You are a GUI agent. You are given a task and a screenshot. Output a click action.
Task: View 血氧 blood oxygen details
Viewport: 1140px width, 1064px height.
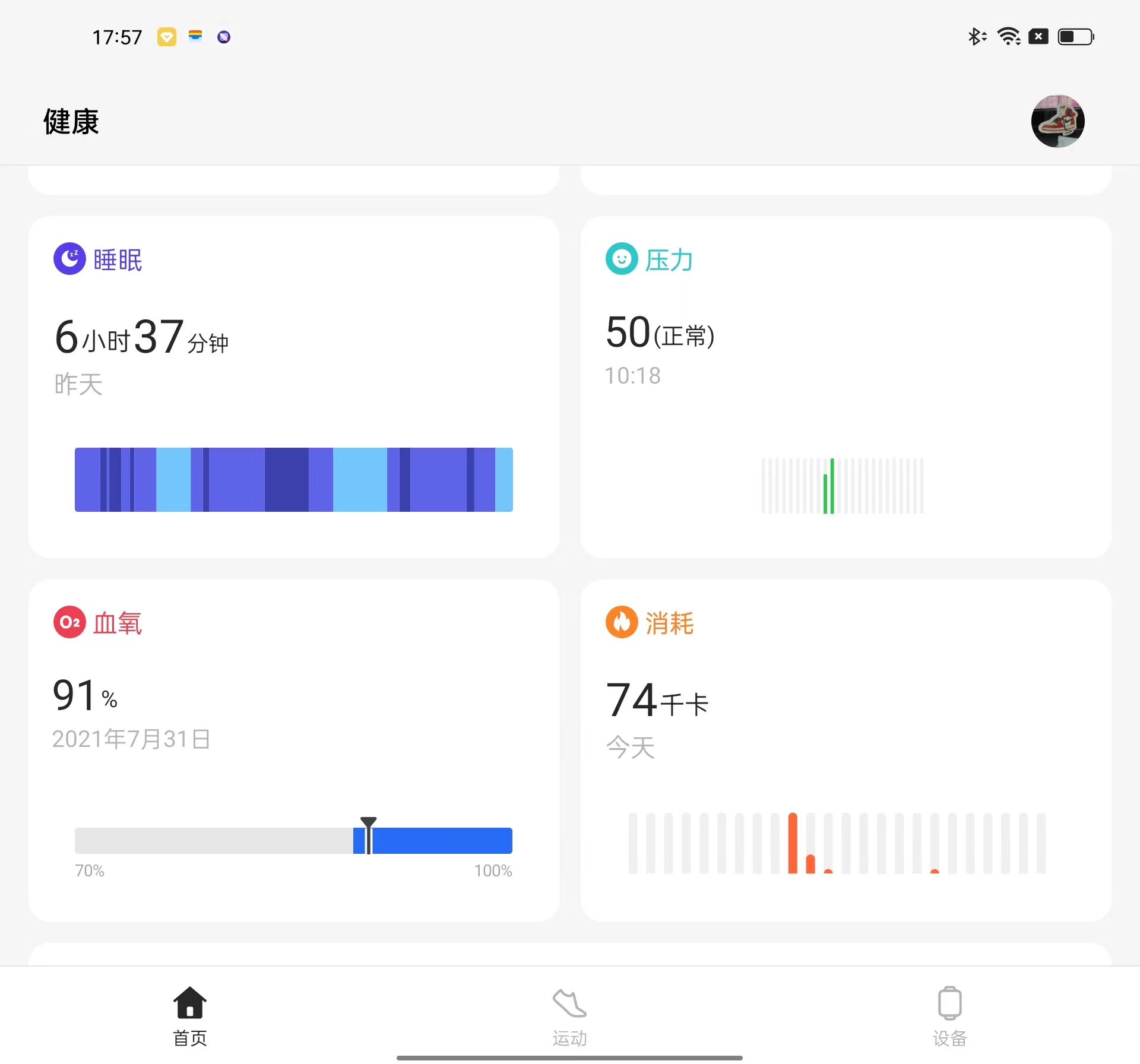coord(293,750)
